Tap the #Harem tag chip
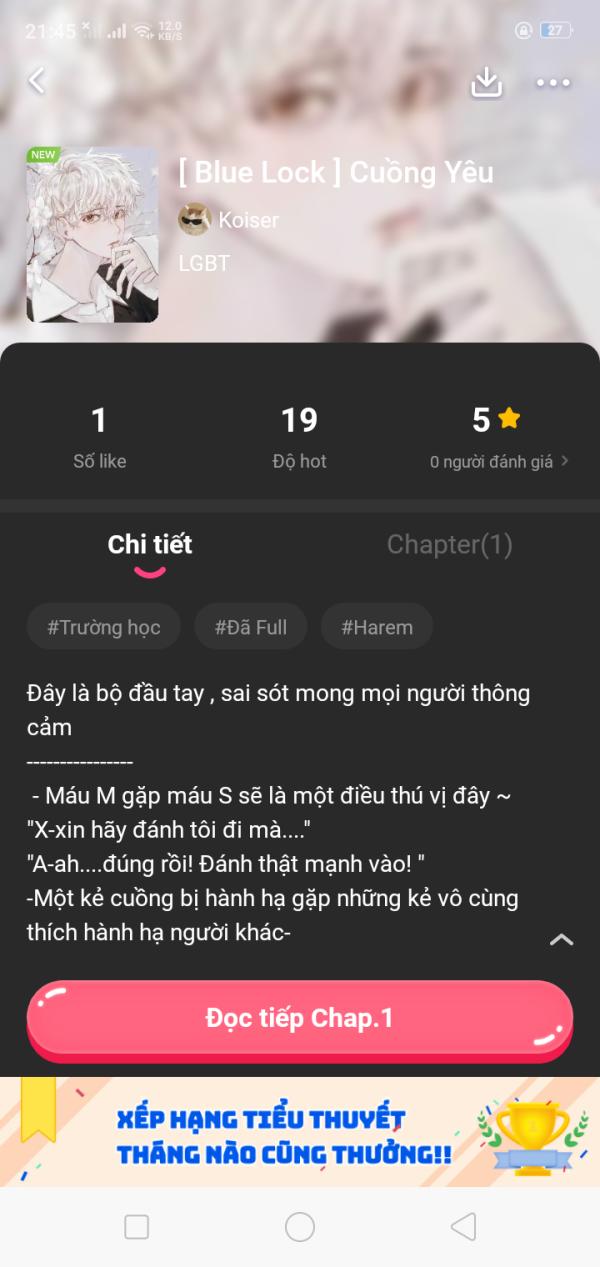Viewport: 600px width, 1267px height. [376, 627]
